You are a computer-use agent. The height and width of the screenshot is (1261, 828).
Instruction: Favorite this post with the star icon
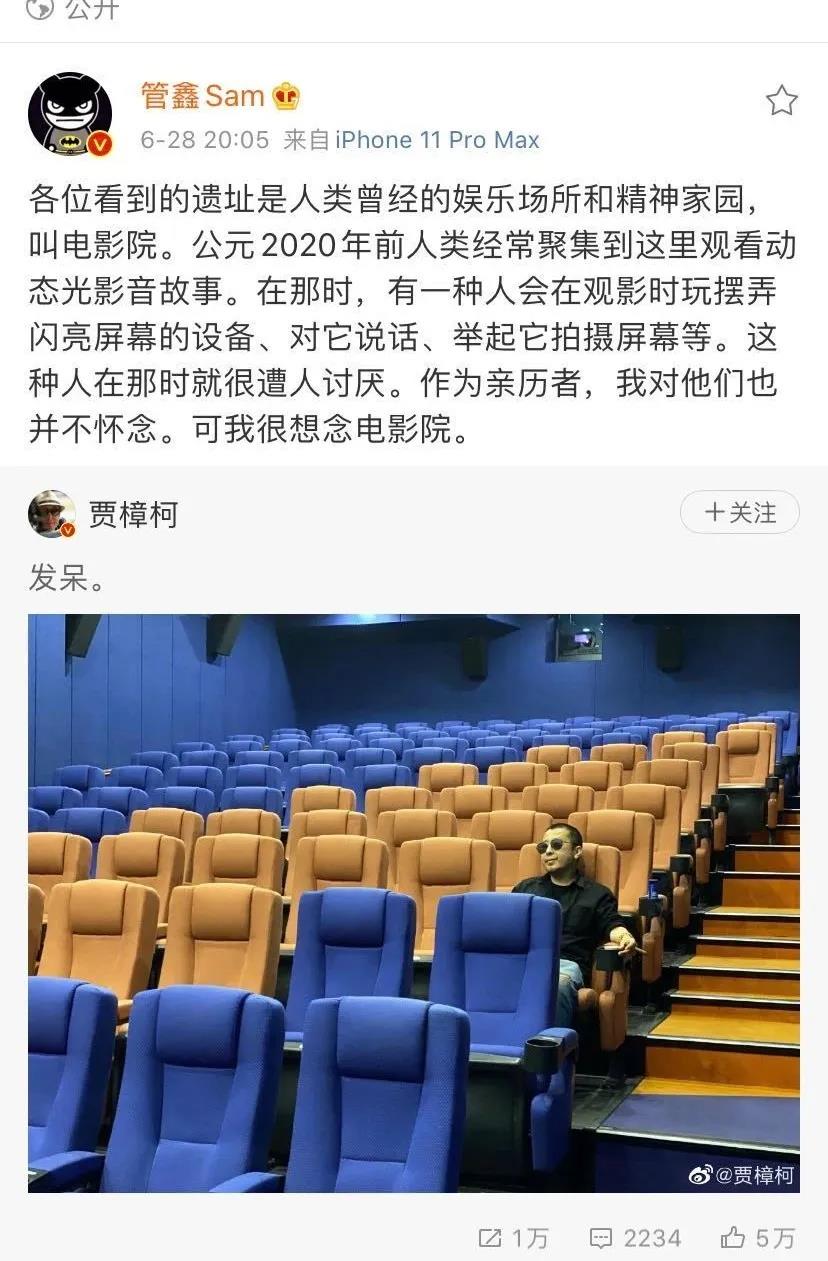pyautogui.click(x=781, y=100)
